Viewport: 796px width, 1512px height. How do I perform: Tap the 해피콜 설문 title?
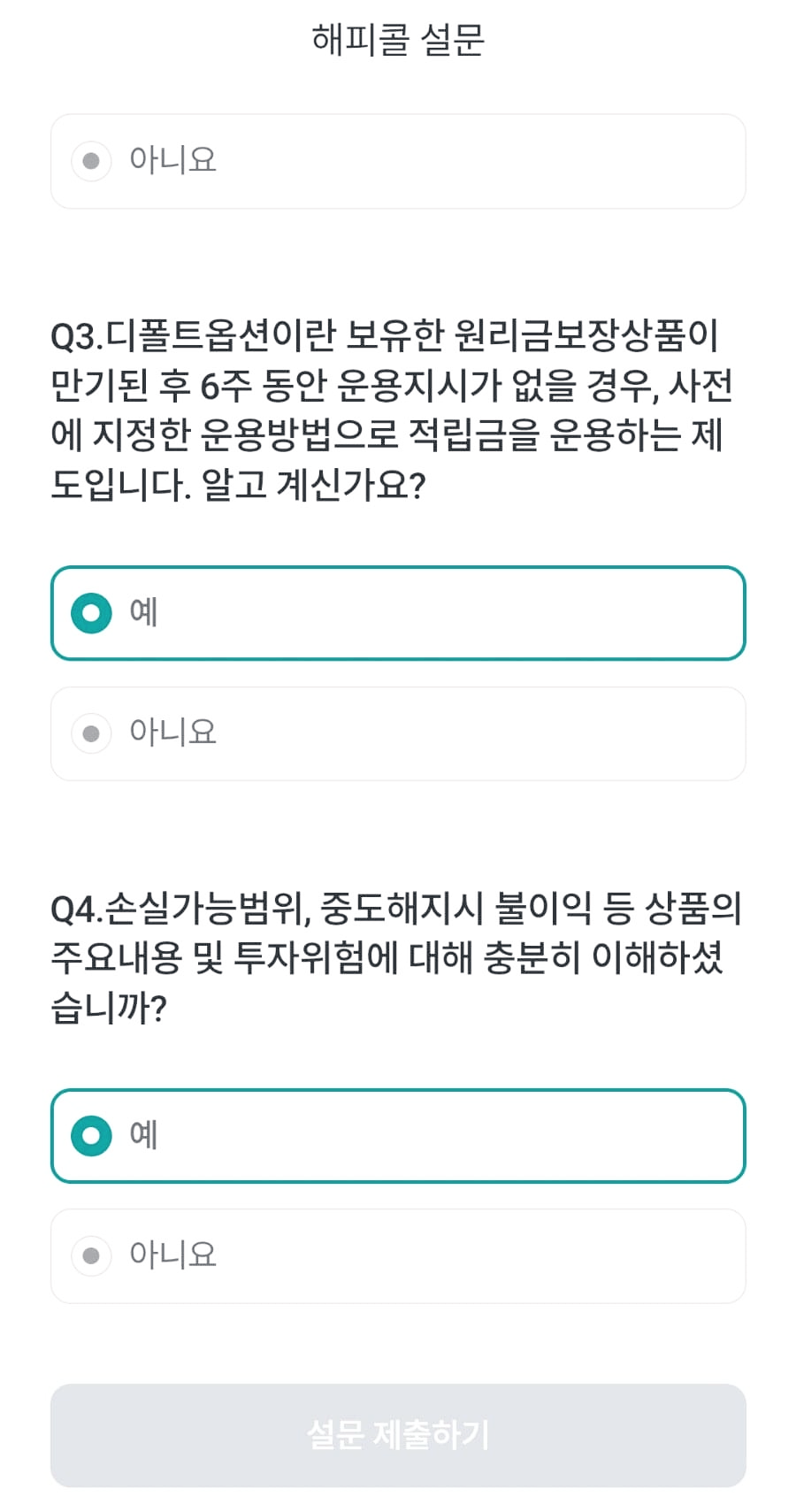398,39
